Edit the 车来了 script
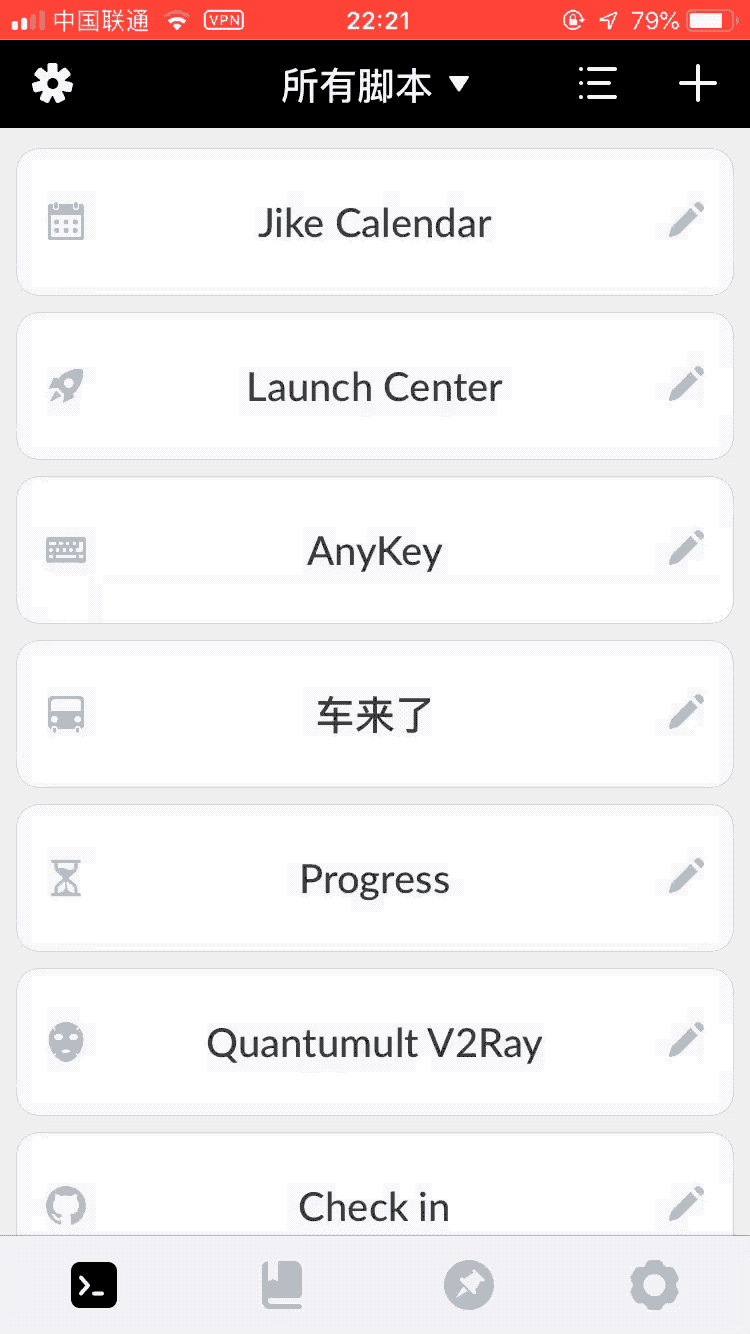This screenshot has height=1334, width=750. click(x=686, y=712)
